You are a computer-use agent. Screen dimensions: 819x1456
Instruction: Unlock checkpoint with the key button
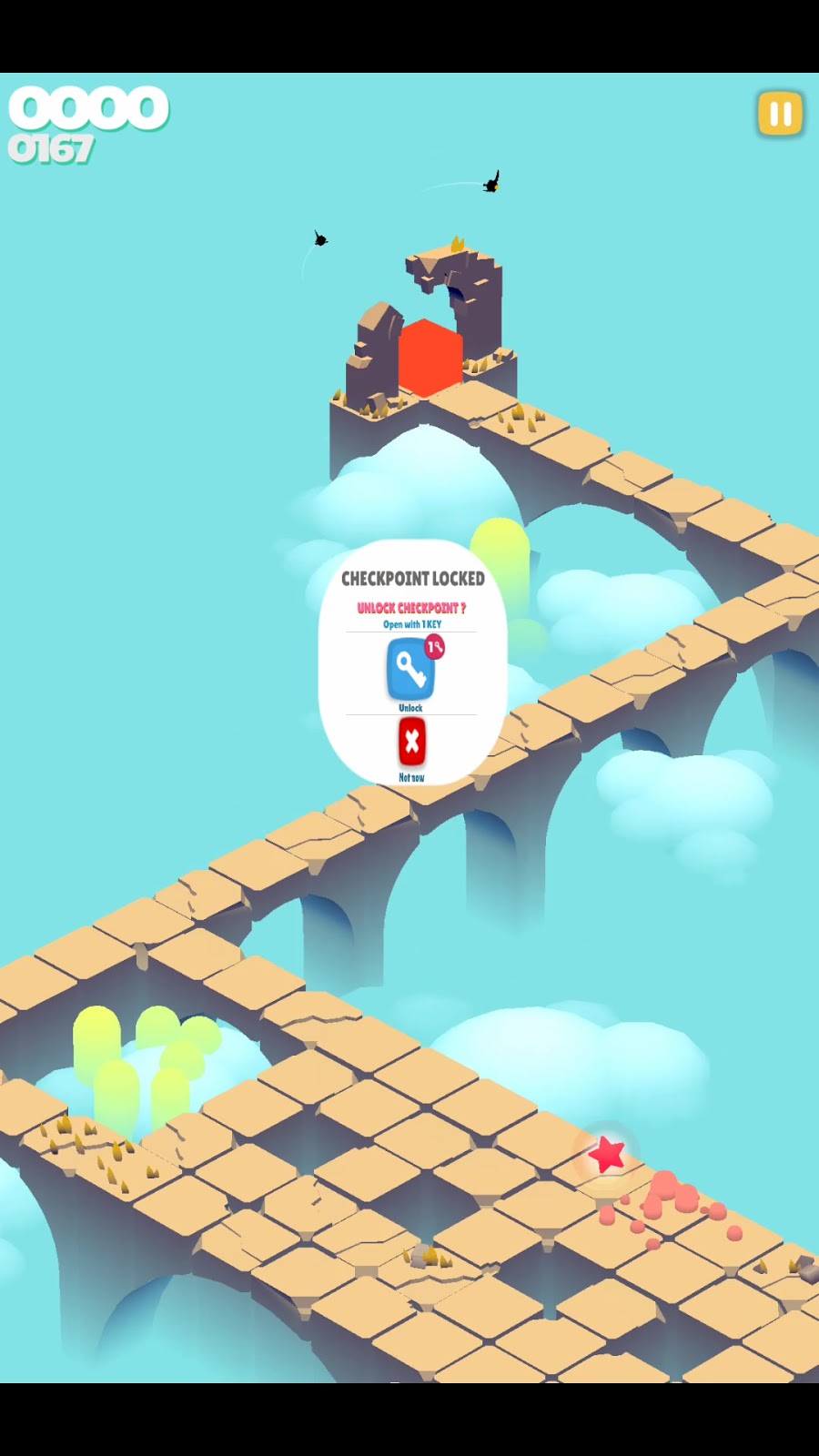tap(410, 669)
